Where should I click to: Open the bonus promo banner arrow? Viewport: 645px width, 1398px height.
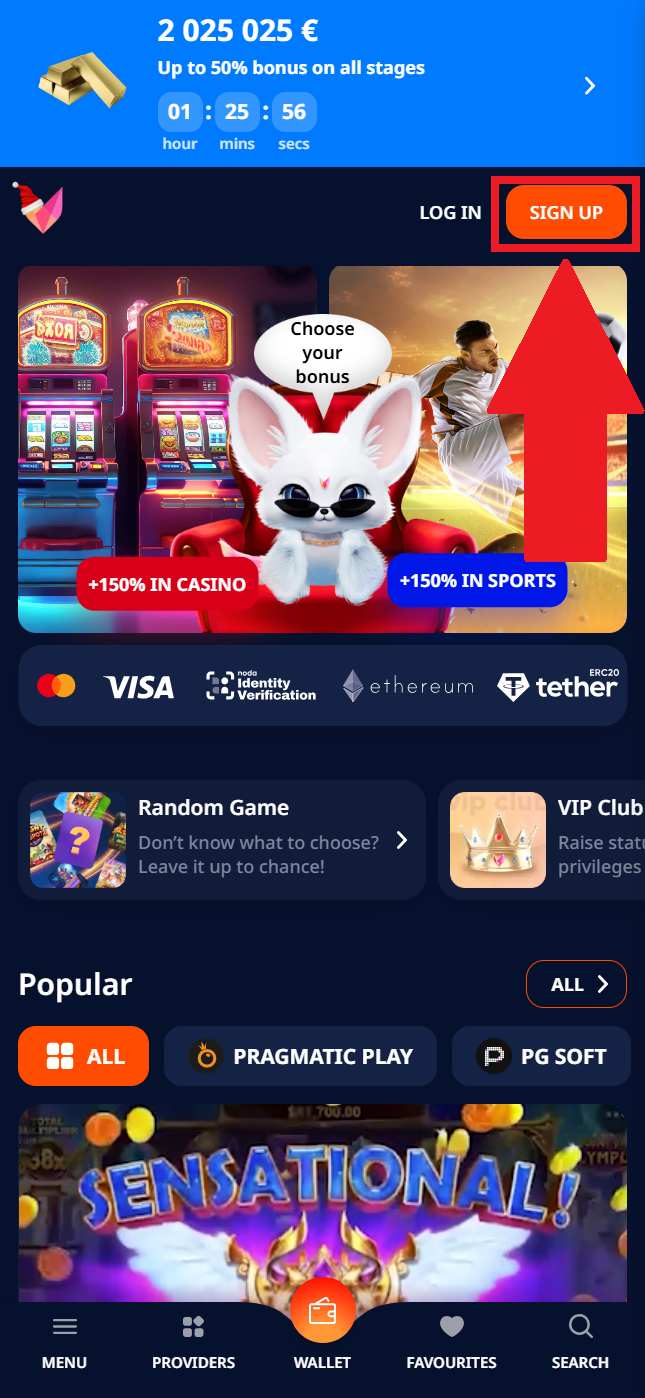590,85
